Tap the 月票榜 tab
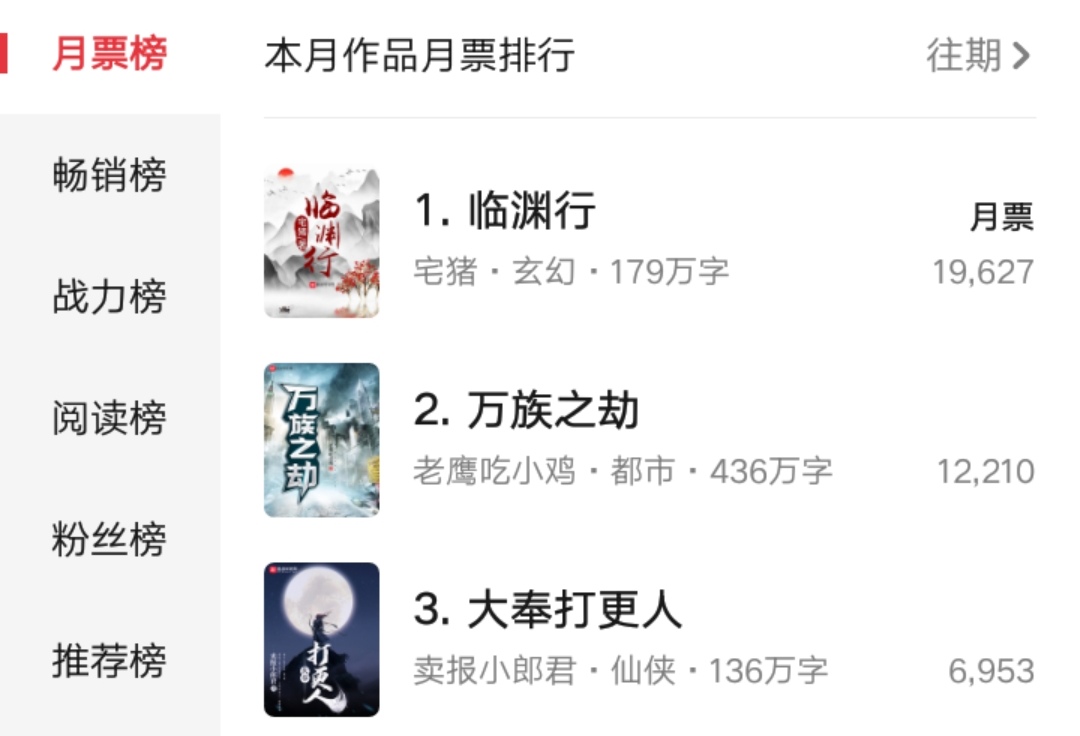The image size is (1080, 736). pyautogui.click(x=109, y=54)
